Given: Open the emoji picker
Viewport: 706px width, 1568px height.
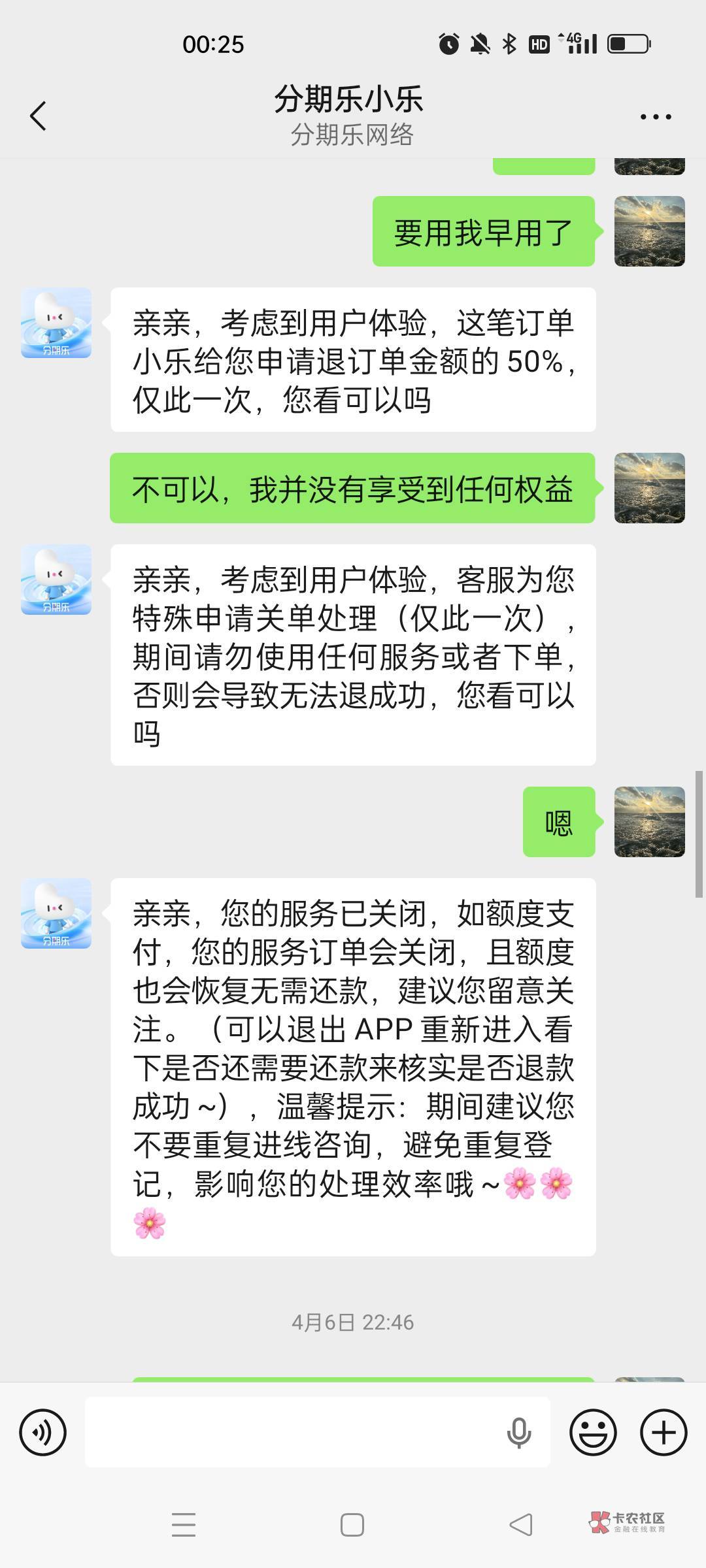Looking at the screenshot, I should point(594,1433).
